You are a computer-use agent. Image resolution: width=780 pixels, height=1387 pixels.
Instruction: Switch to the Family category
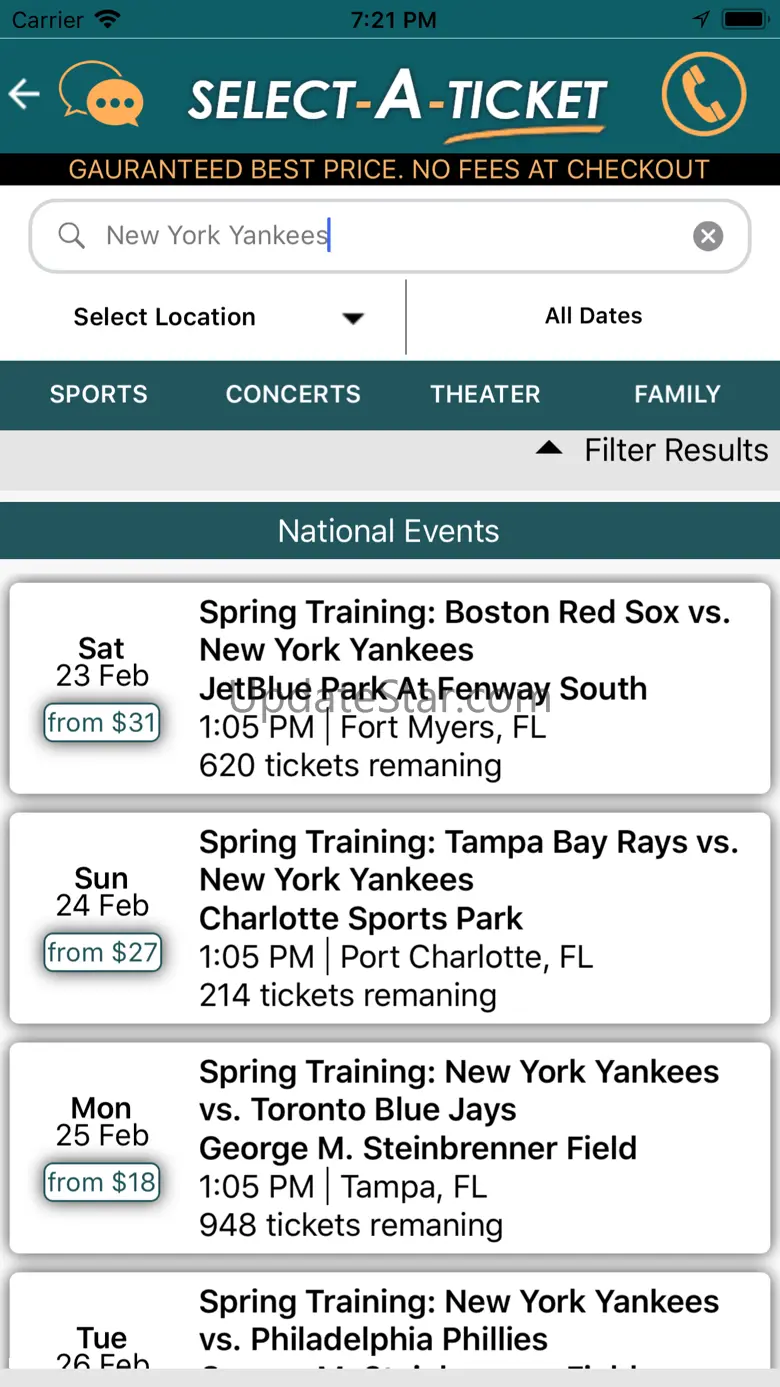click(x=677, y=394)
